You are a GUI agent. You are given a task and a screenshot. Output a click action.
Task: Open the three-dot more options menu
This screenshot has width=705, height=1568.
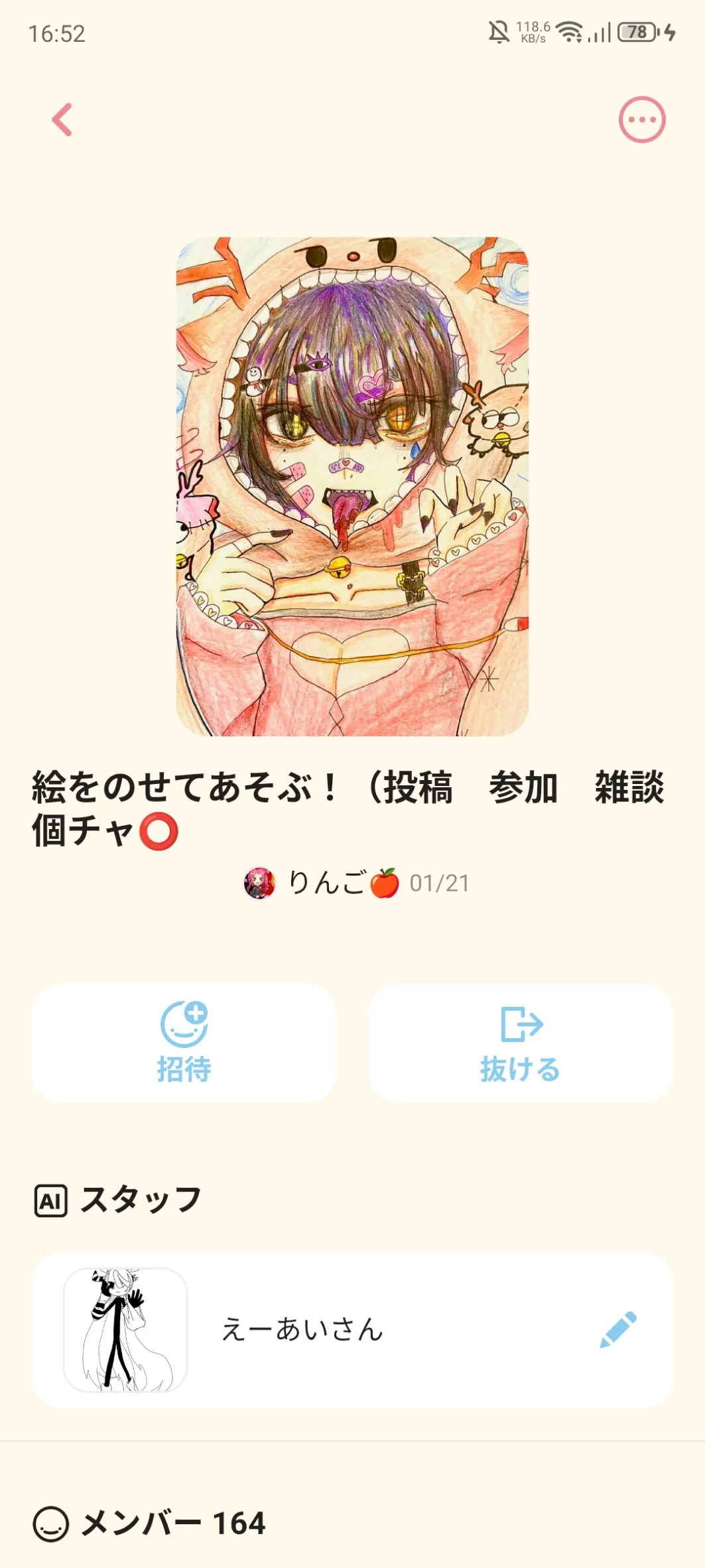641,120
